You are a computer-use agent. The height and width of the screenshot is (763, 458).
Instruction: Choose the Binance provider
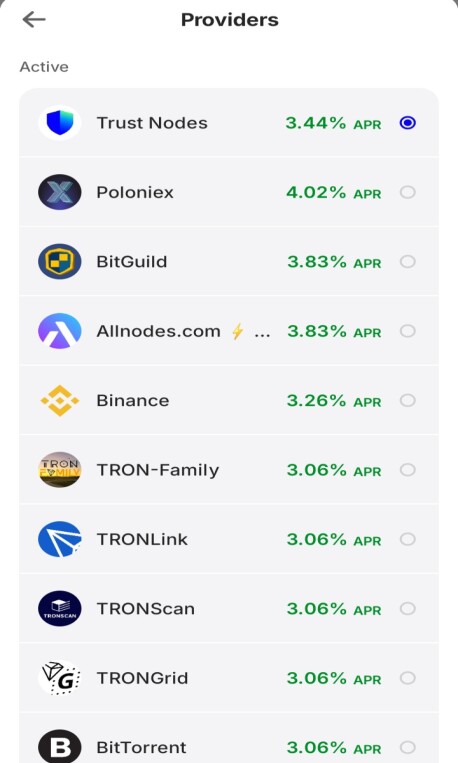point(229,400)
